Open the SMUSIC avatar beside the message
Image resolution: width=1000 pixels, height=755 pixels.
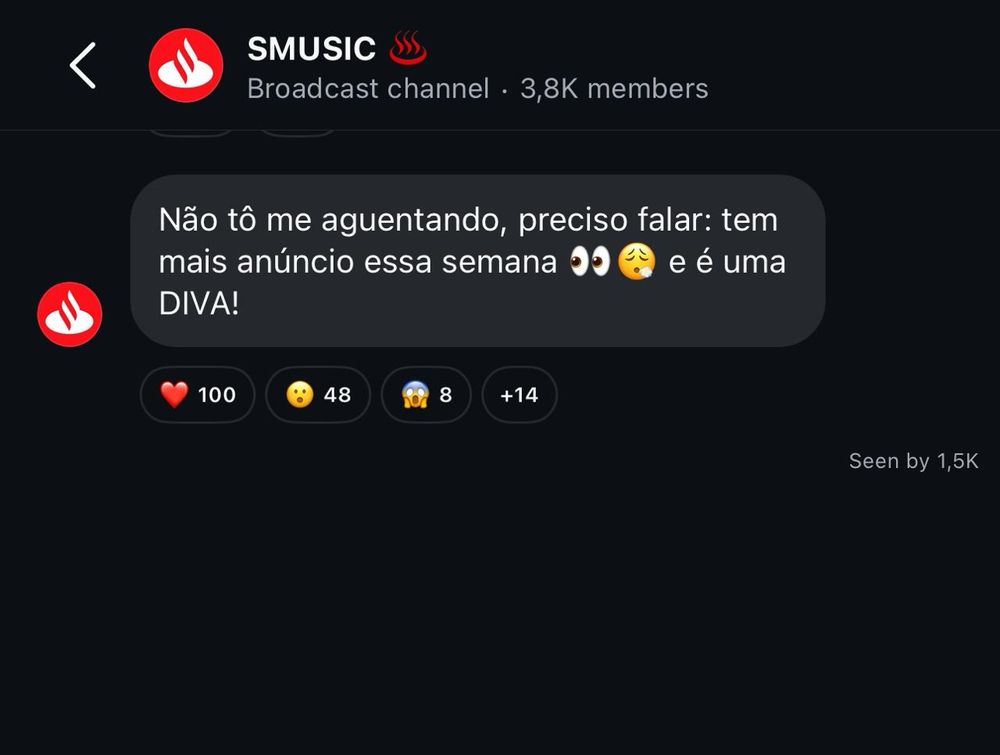(x=70, y=314)
